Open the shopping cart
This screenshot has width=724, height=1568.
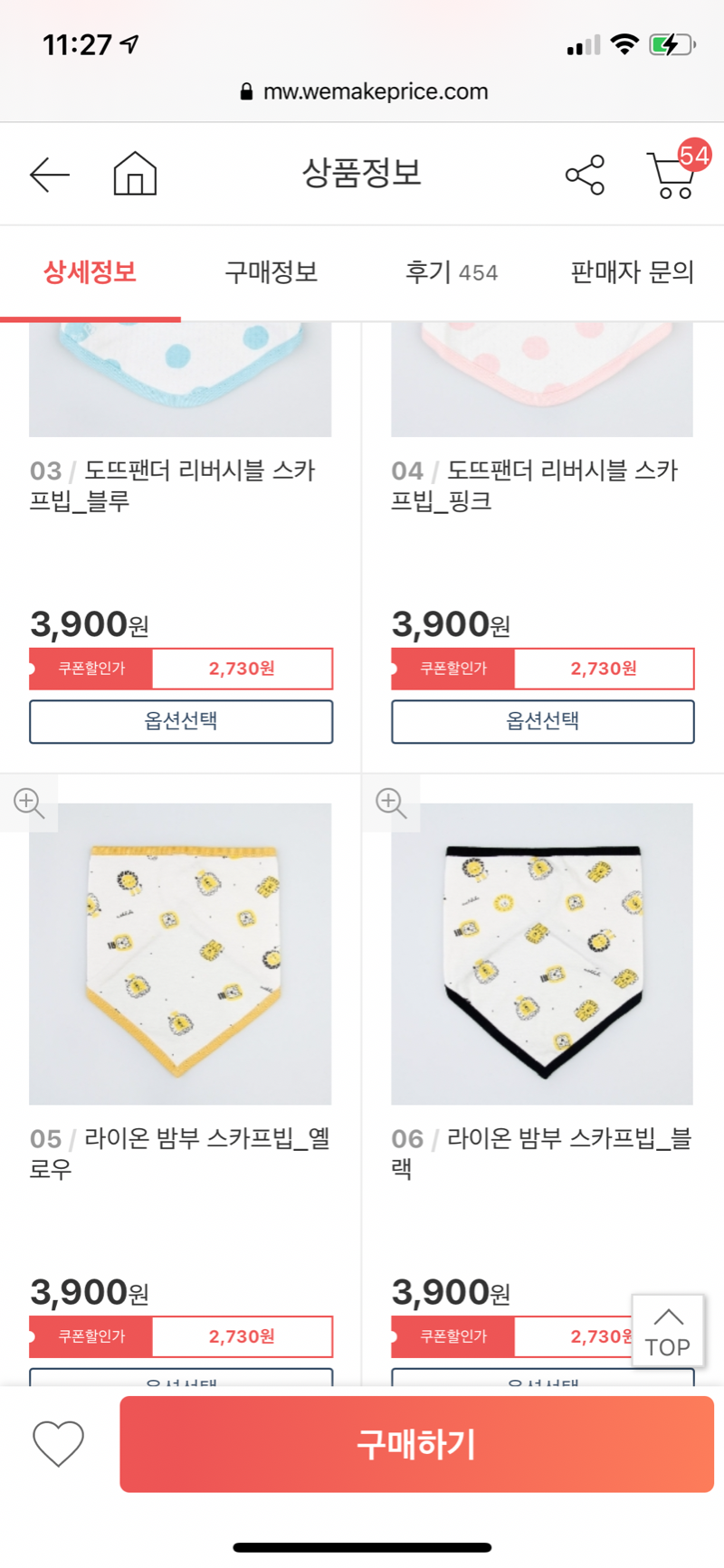[x=673, y=174]
